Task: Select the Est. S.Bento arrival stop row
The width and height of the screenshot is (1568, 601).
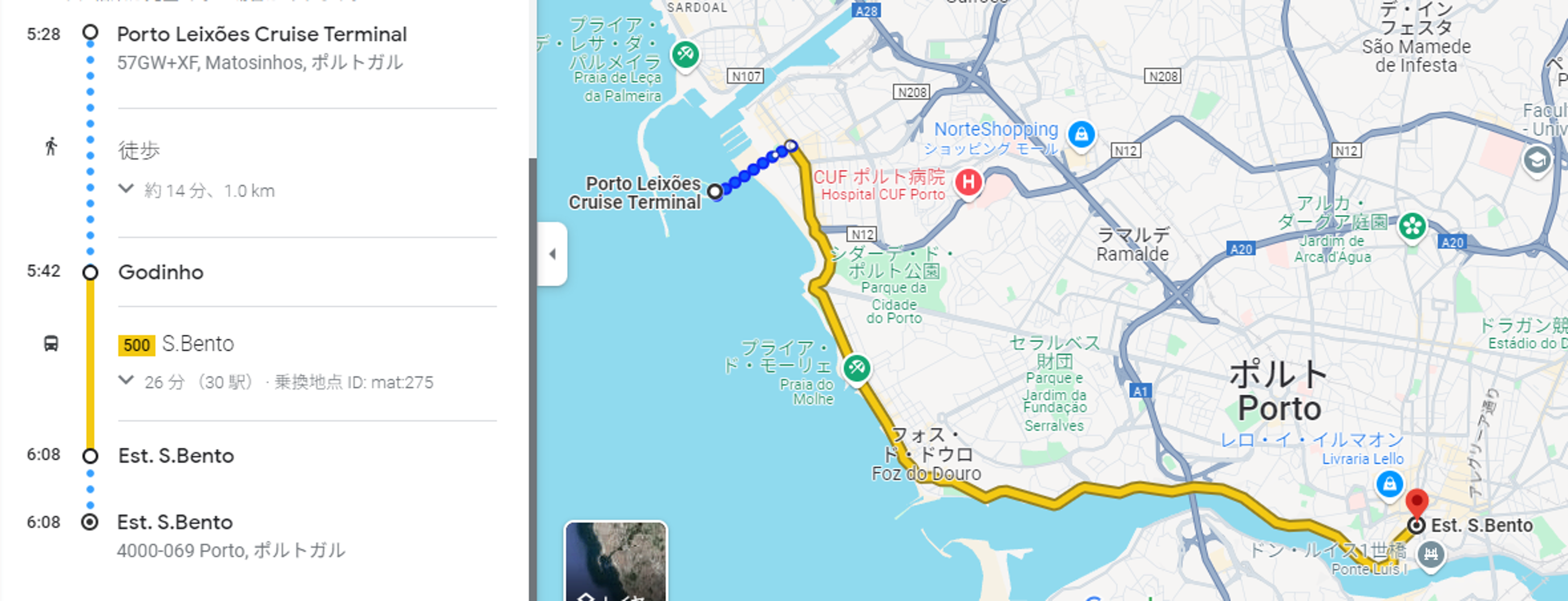Action: [176, 456]
